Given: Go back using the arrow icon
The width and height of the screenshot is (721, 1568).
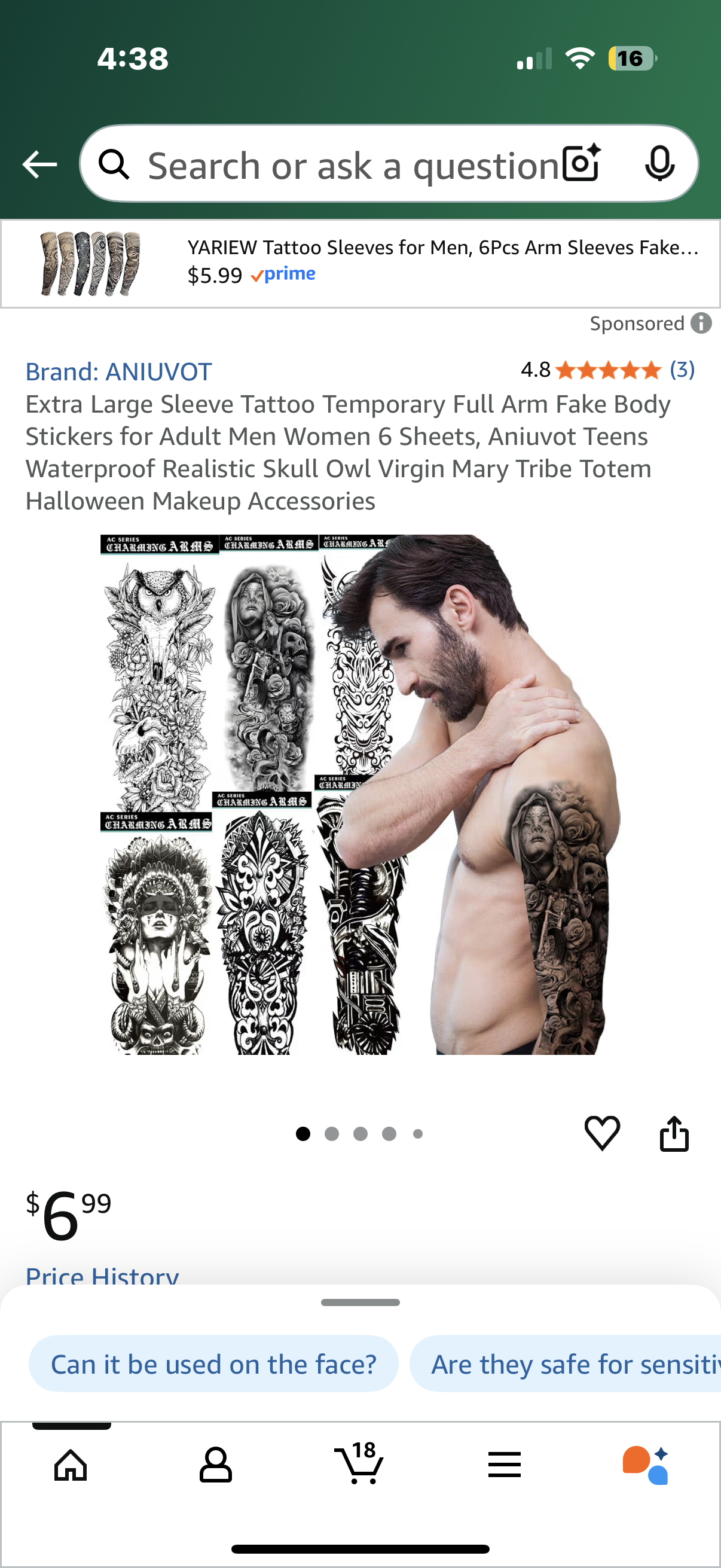Looking at the screenshot, I should coord(39,164).
